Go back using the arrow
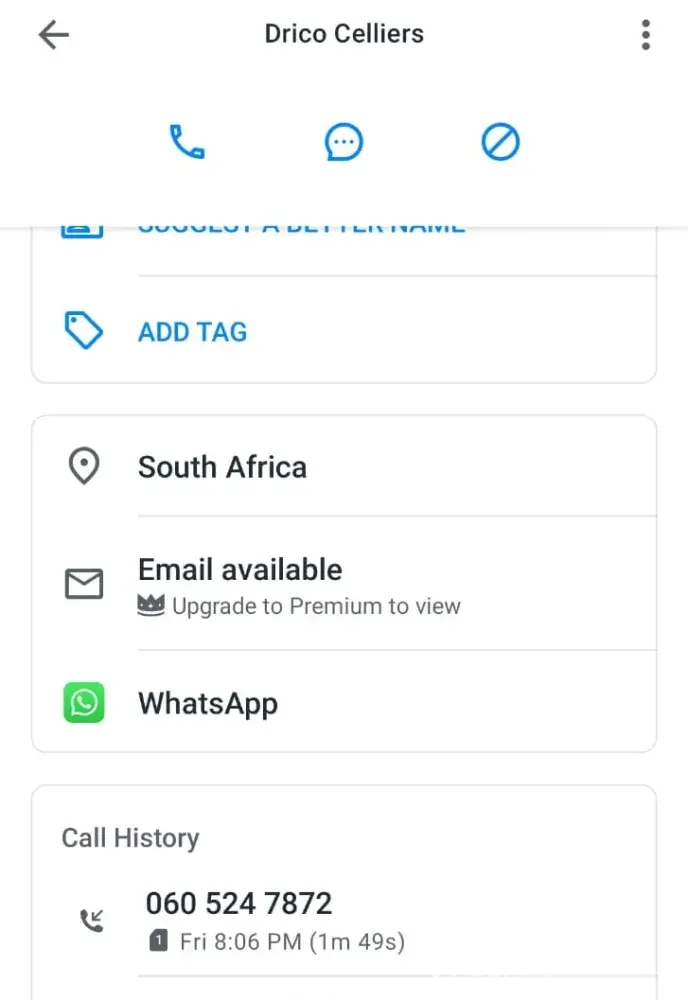The image size is (688, 1000). pos(54,35)
